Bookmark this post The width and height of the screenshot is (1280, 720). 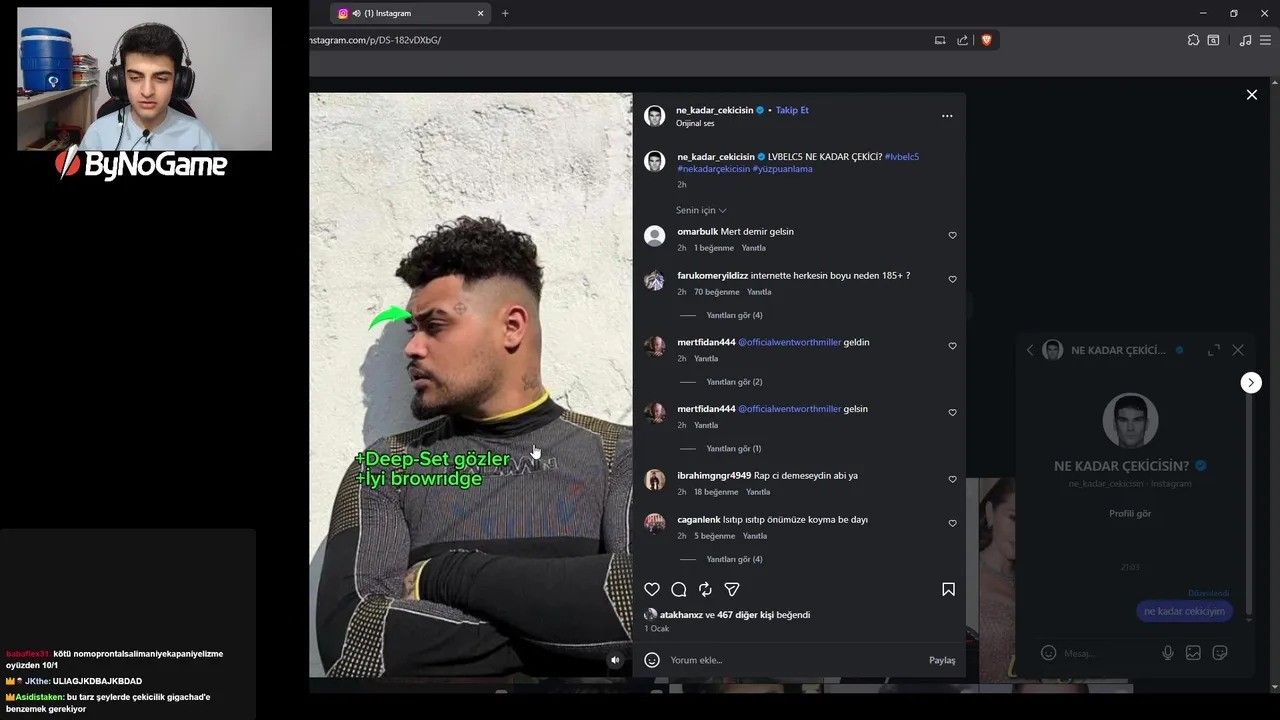coord(948,590)
